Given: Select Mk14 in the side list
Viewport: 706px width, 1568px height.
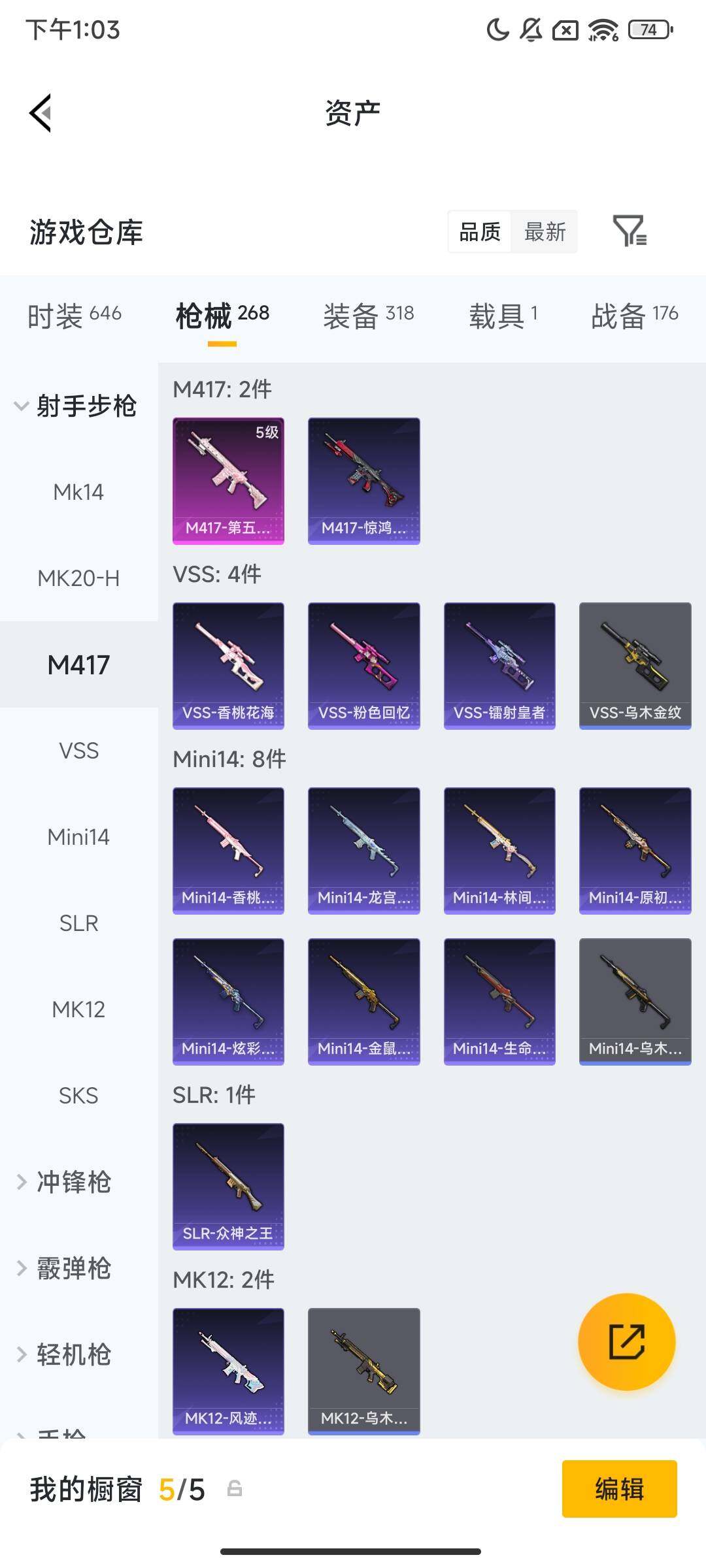Looking at the screenshot, I should tap(78, 492).
